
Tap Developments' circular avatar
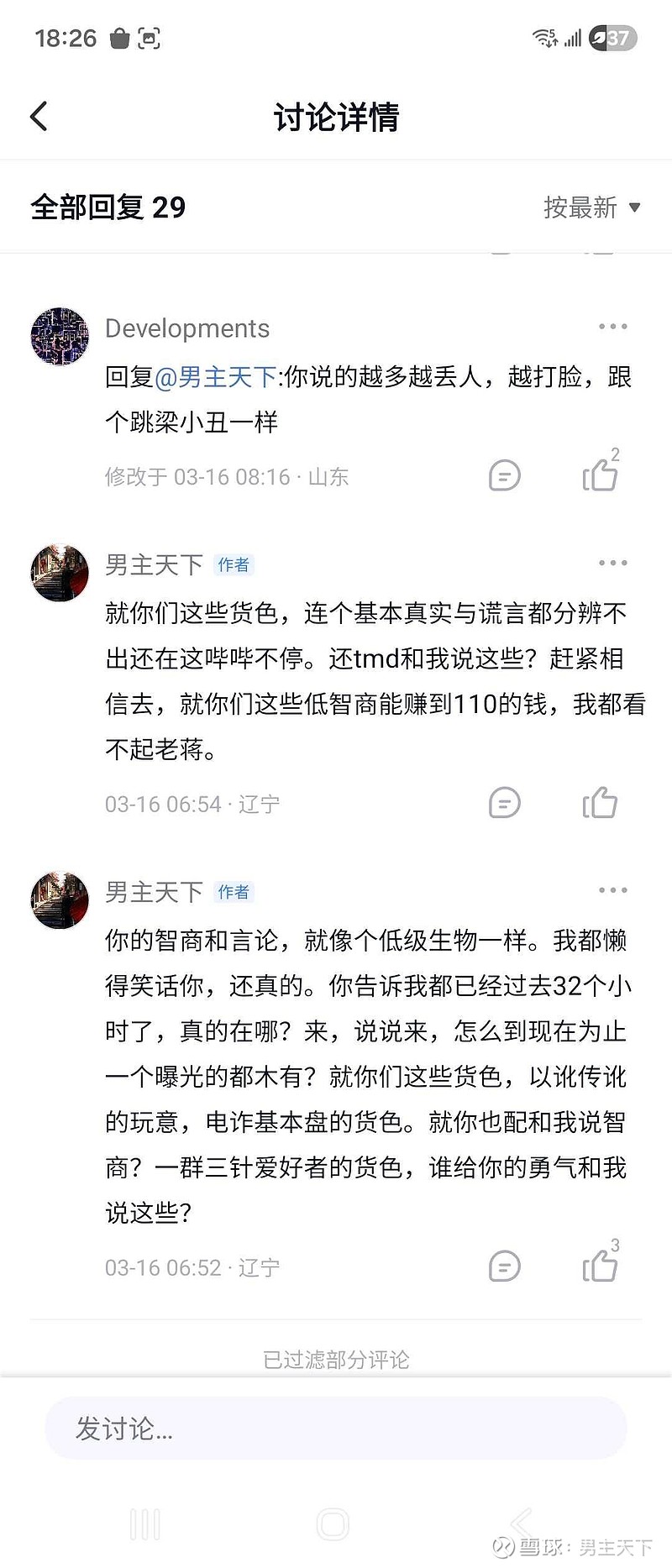coord(60,336)
